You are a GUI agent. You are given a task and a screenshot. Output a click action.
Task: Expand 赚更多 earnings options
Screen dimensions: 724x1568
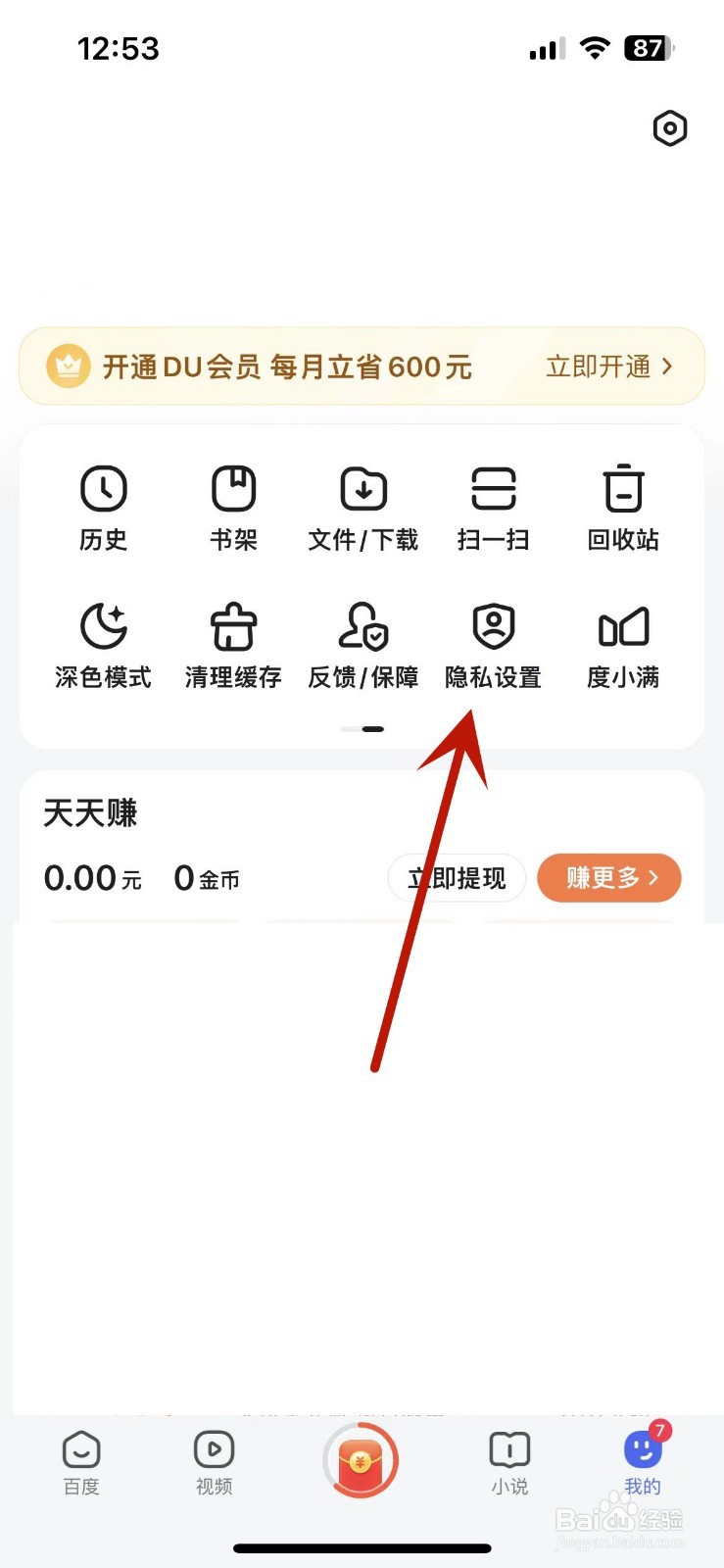609,878
